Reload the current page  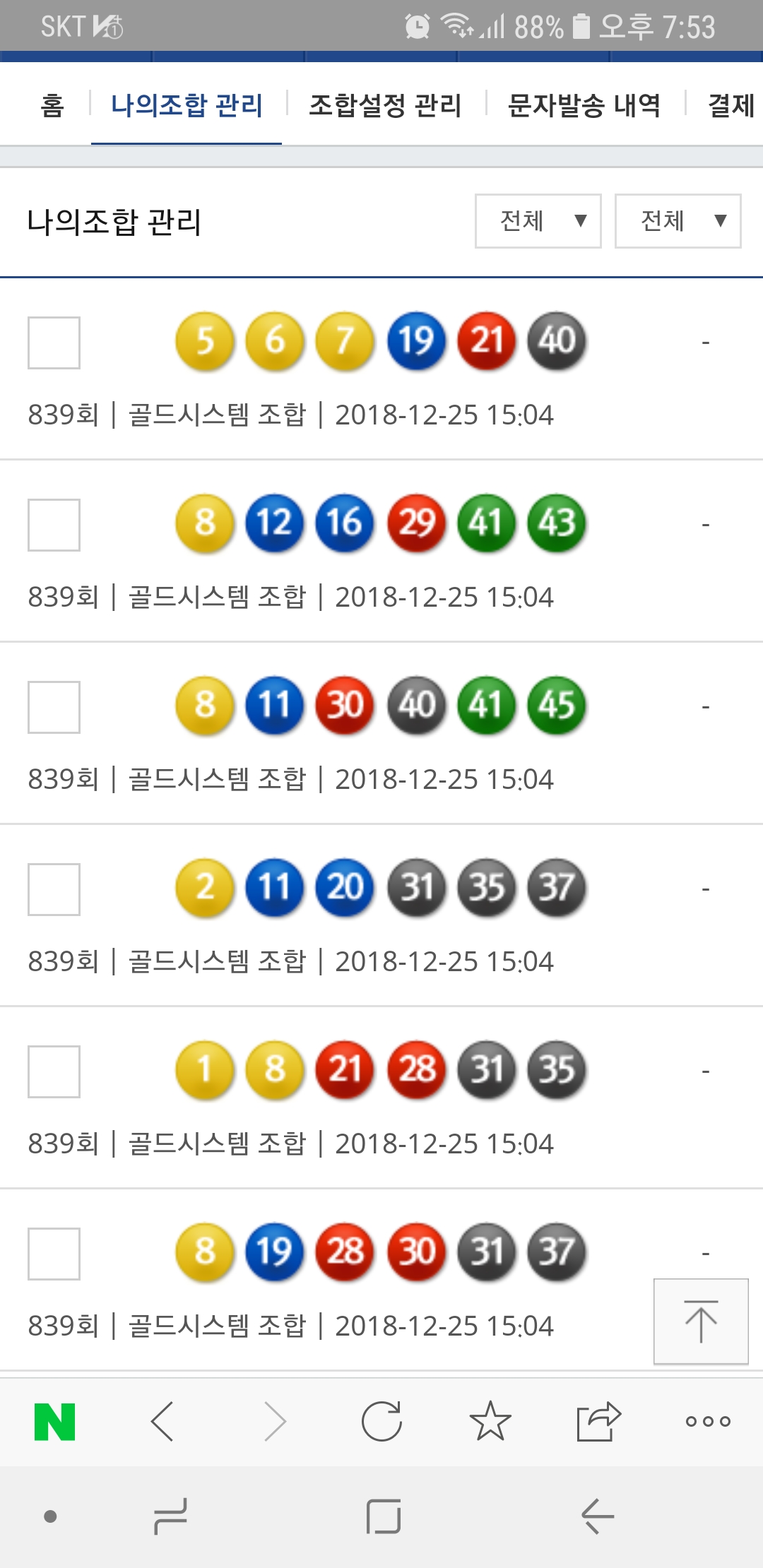point(381,1421)
